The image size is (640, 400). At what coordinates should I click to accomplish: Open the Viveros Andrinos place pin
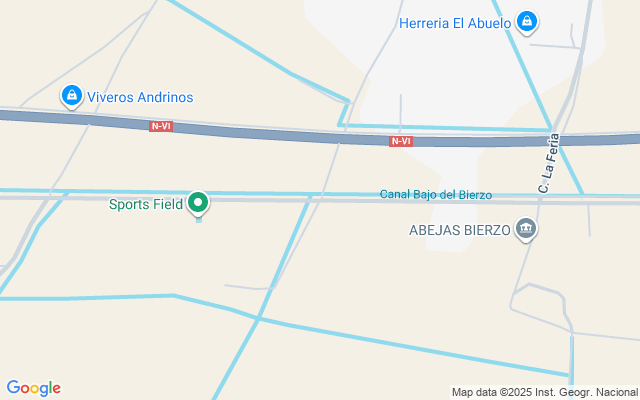(x=72, y=96)
